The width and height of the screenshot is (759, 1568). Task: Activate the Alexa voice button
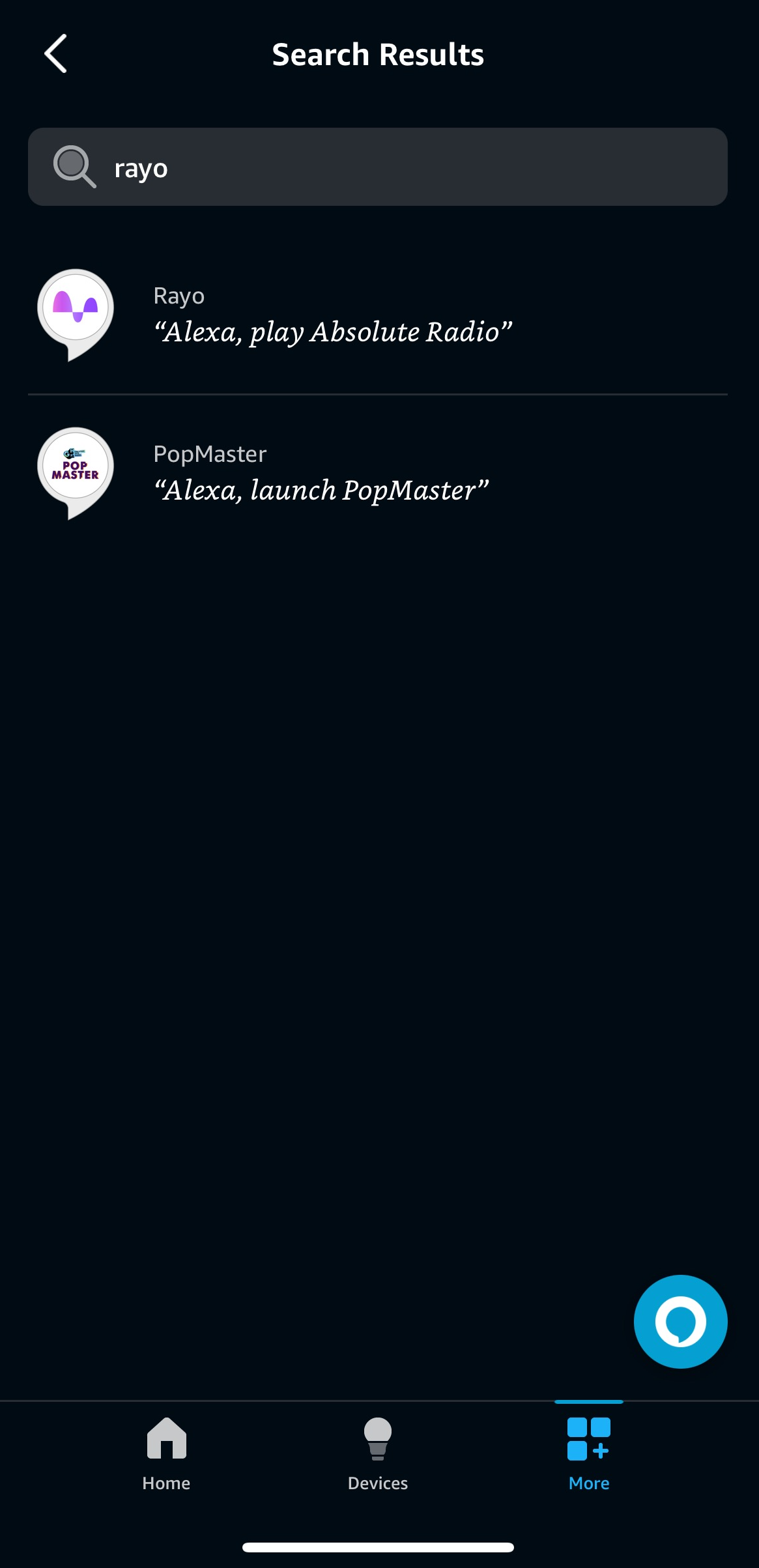[680, 1321]
